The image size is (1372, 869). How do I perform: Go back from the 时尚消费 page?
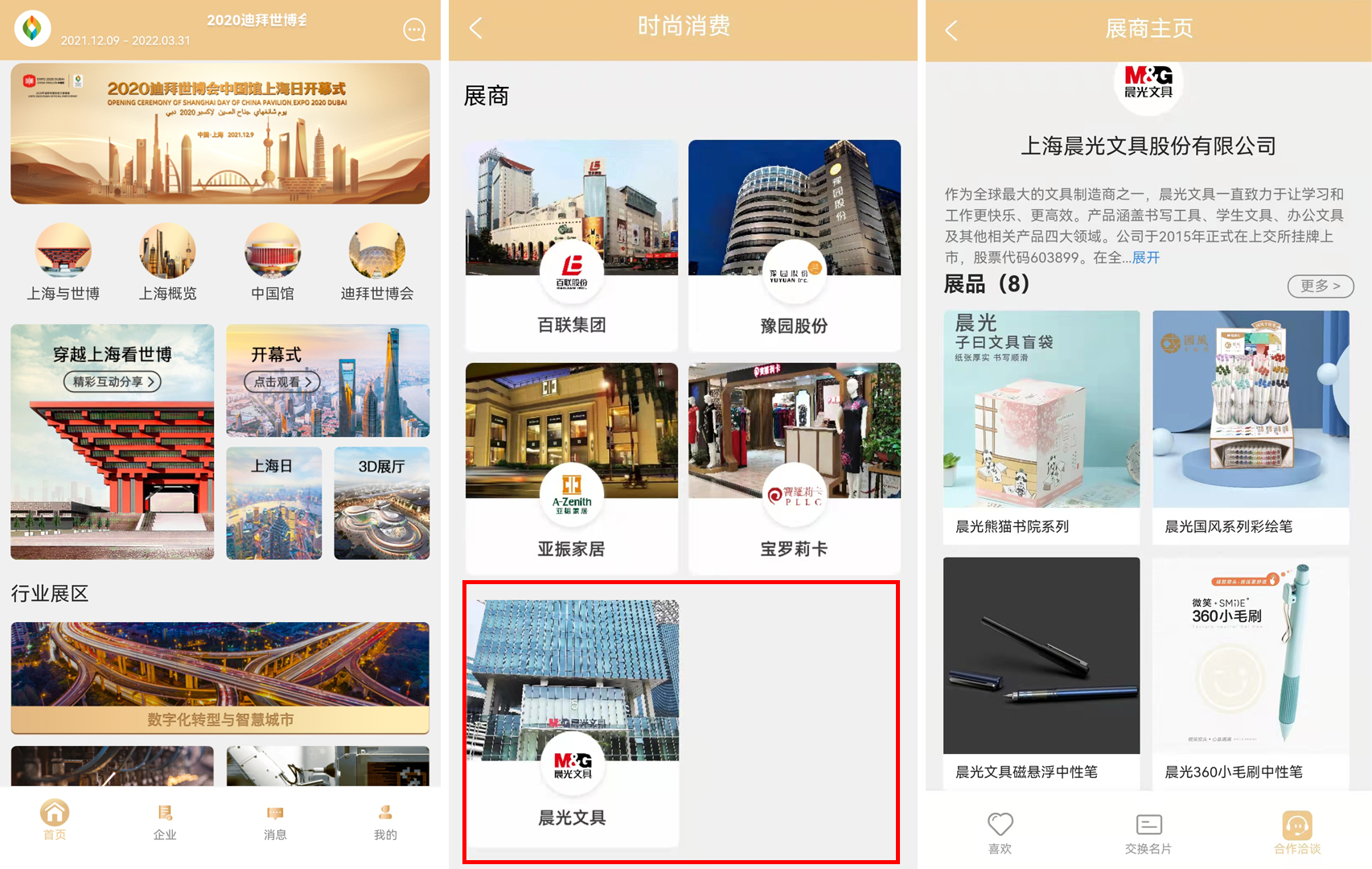475,29
